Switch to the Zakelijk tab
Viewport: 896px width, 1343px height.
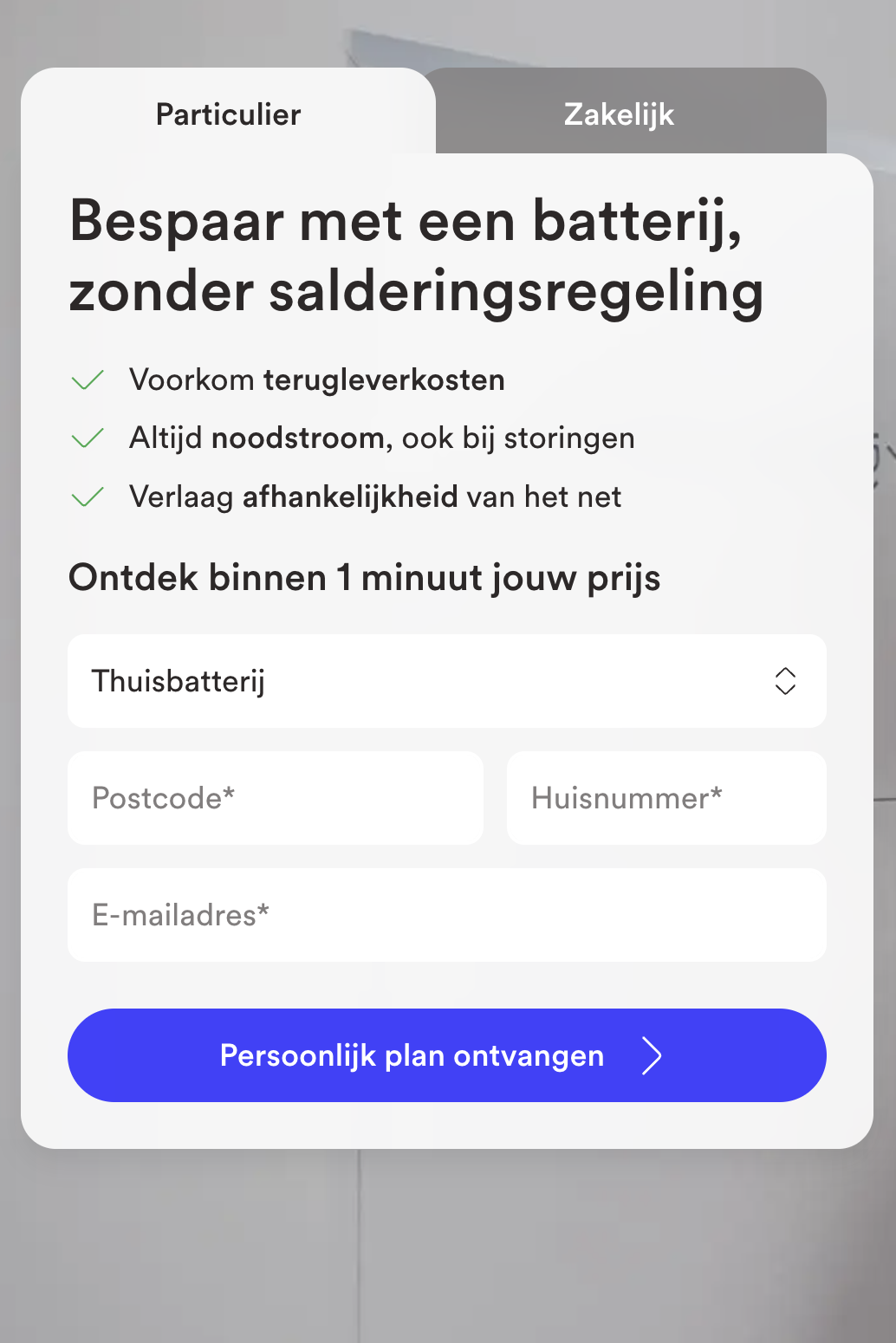(x=619, y=114)
